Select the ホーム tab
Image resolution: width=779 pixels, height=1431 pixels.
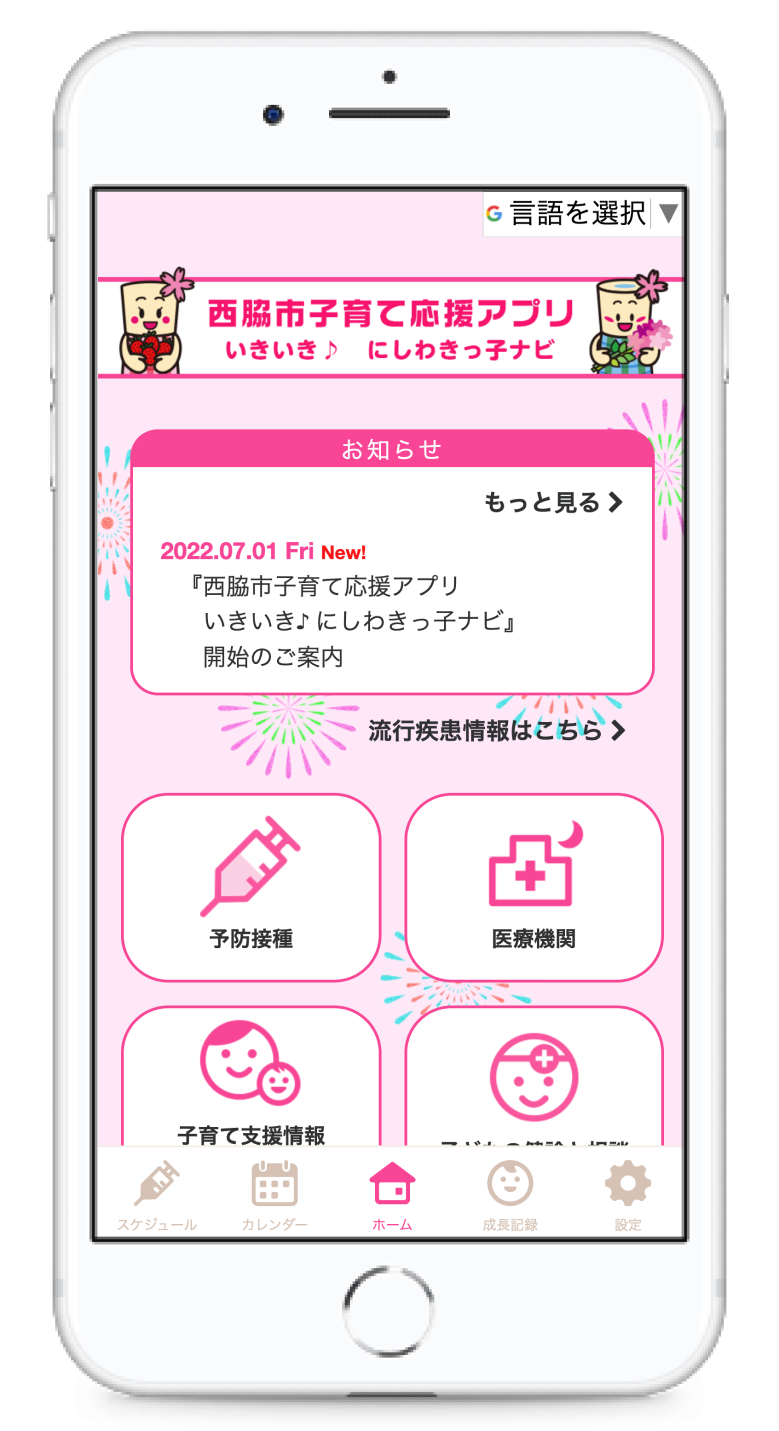pos(391,1196)
